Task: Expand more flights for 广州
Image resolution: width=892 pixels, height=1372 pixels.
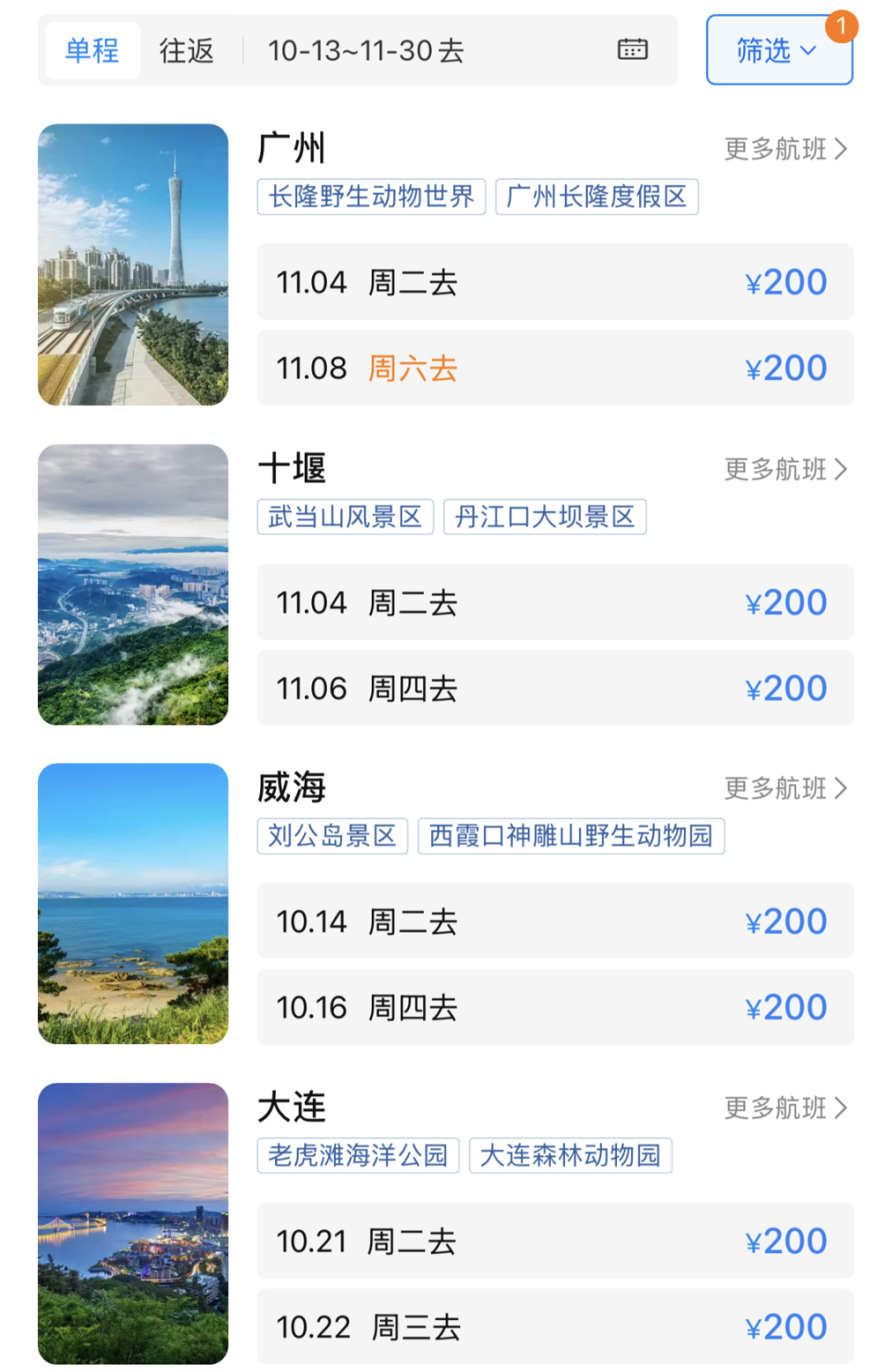Action: point(785,149)
